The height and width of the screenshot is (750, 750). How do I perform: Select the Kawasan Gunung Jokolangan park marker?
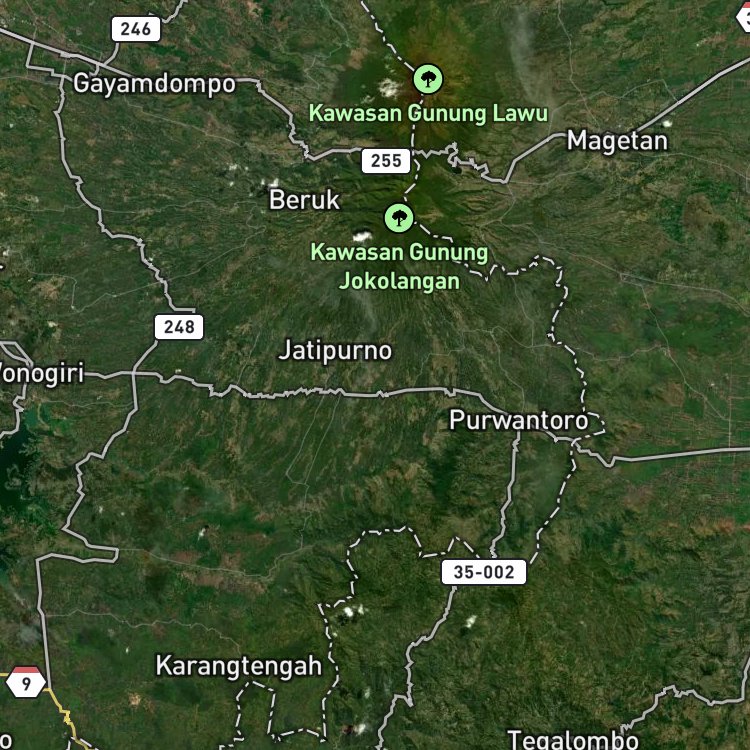click(398, 218)
